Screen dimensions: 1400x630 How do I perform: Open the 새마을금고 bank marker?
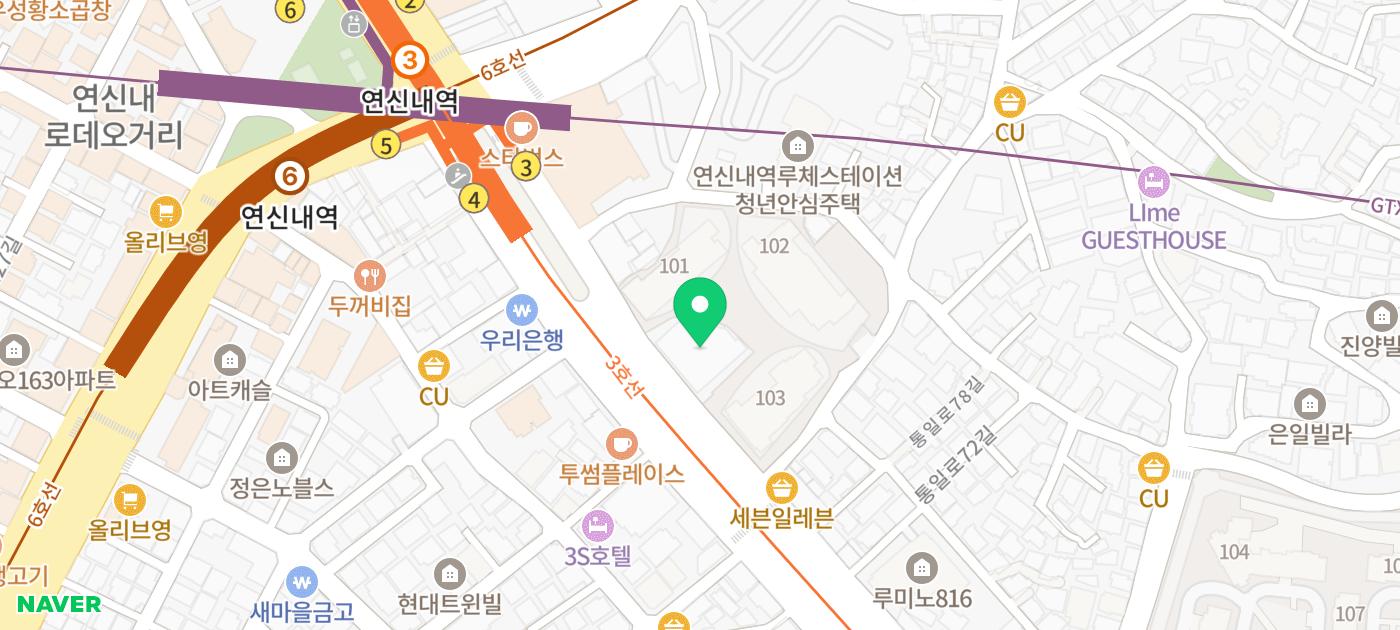click(302, 582)
